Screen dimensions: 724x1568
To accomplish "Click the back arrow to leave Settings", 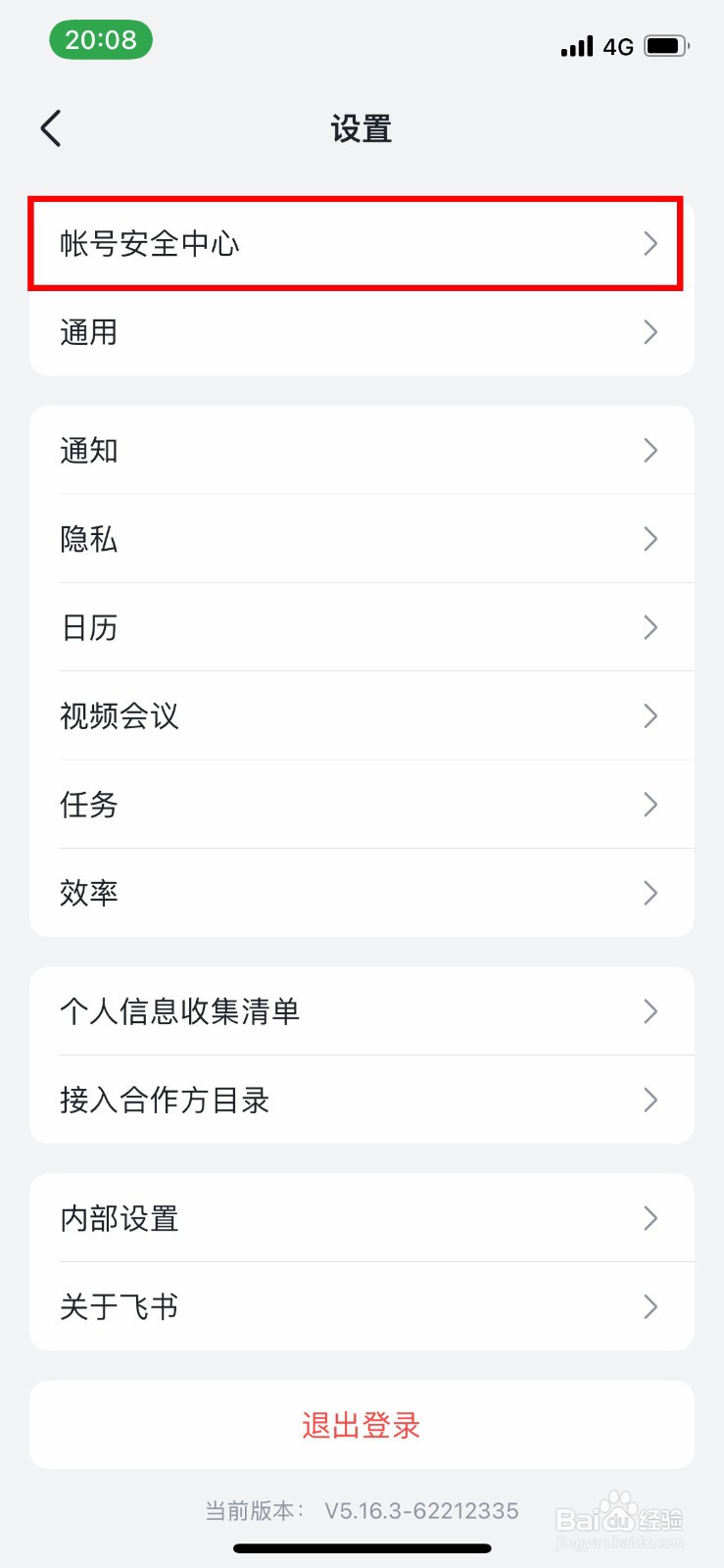I will [51, 127].
